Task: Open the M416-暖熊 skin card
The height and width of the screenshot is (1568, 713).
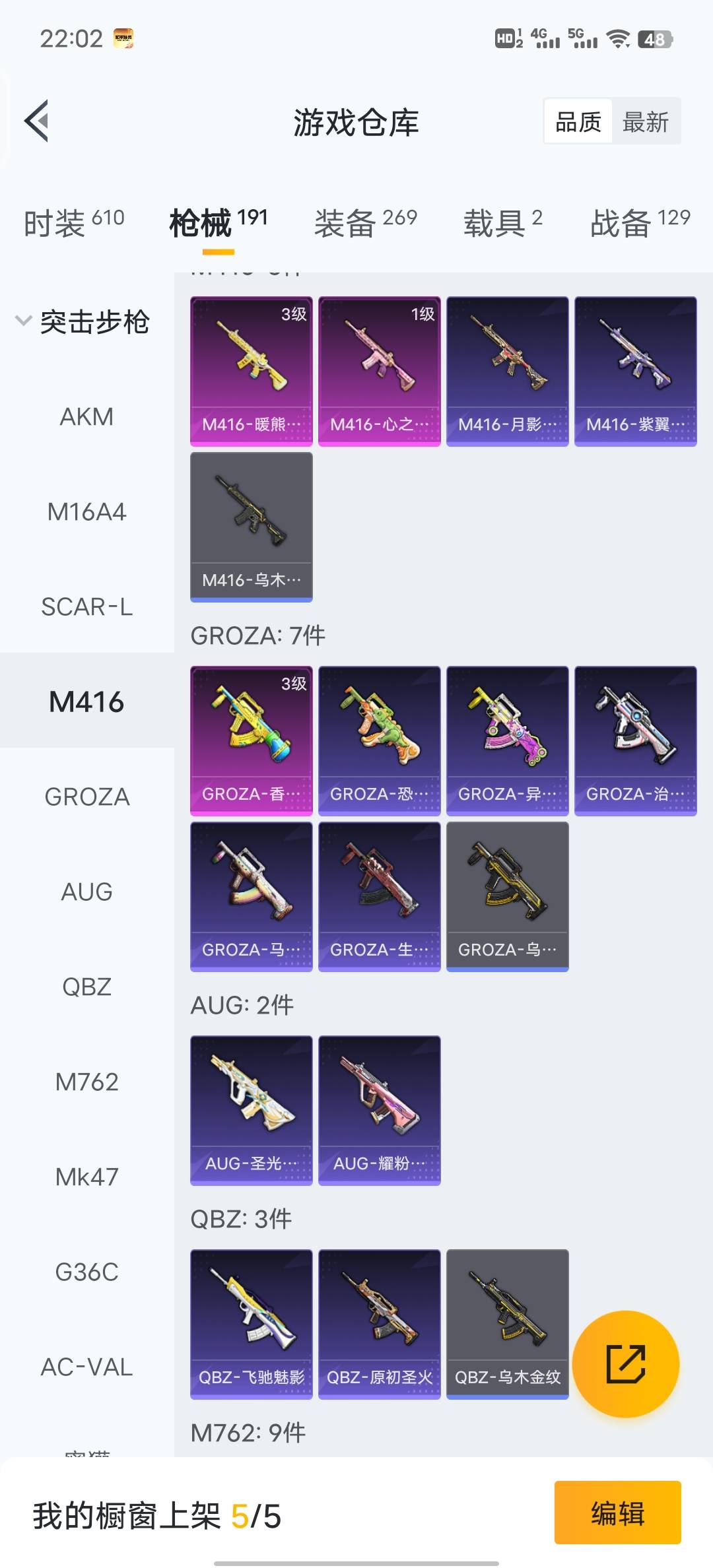Action: coord(251,371)
